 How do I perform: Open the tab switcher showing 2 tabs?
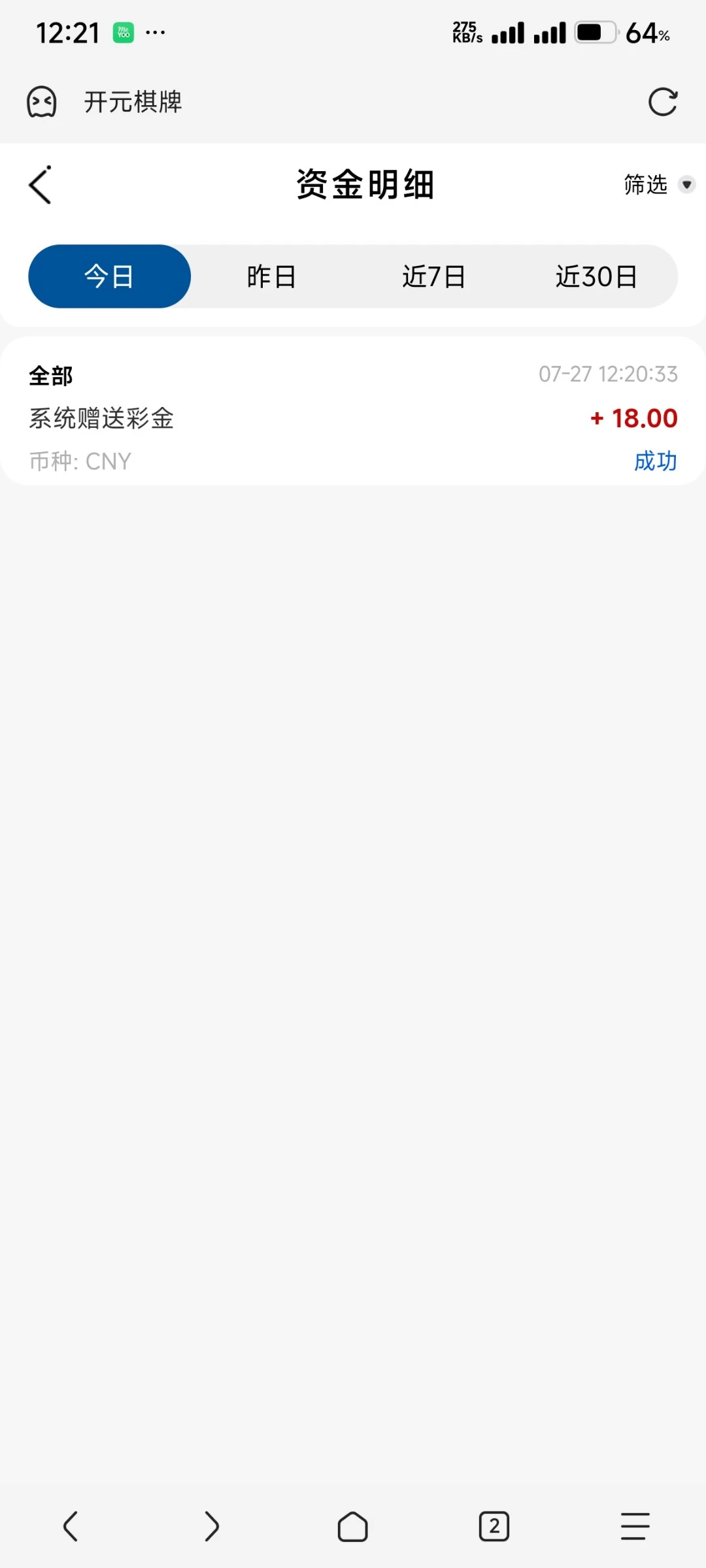[x=494, y=1527]
